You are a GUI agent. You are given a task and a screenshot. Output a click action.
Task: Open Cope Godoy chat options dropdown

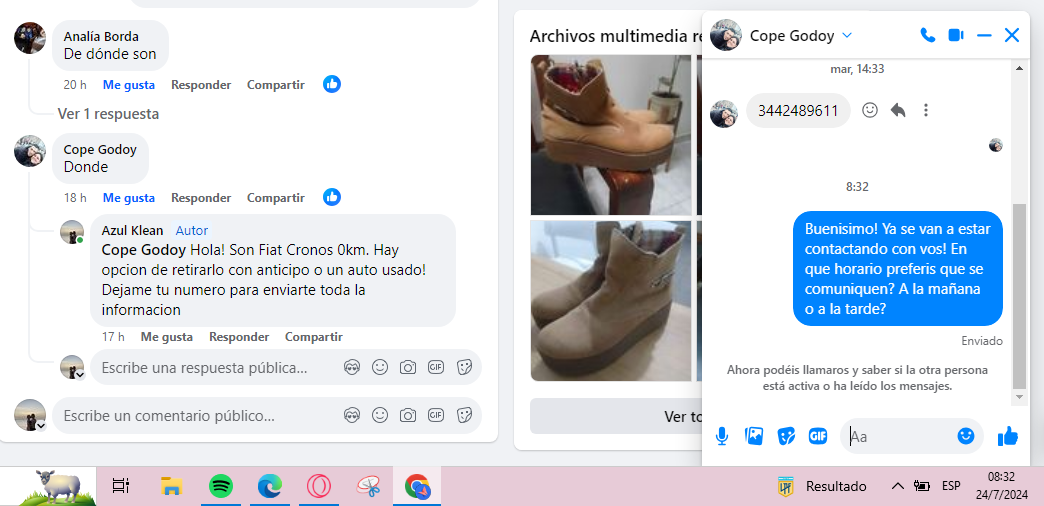pyautogui.click(x=847, y=35)
